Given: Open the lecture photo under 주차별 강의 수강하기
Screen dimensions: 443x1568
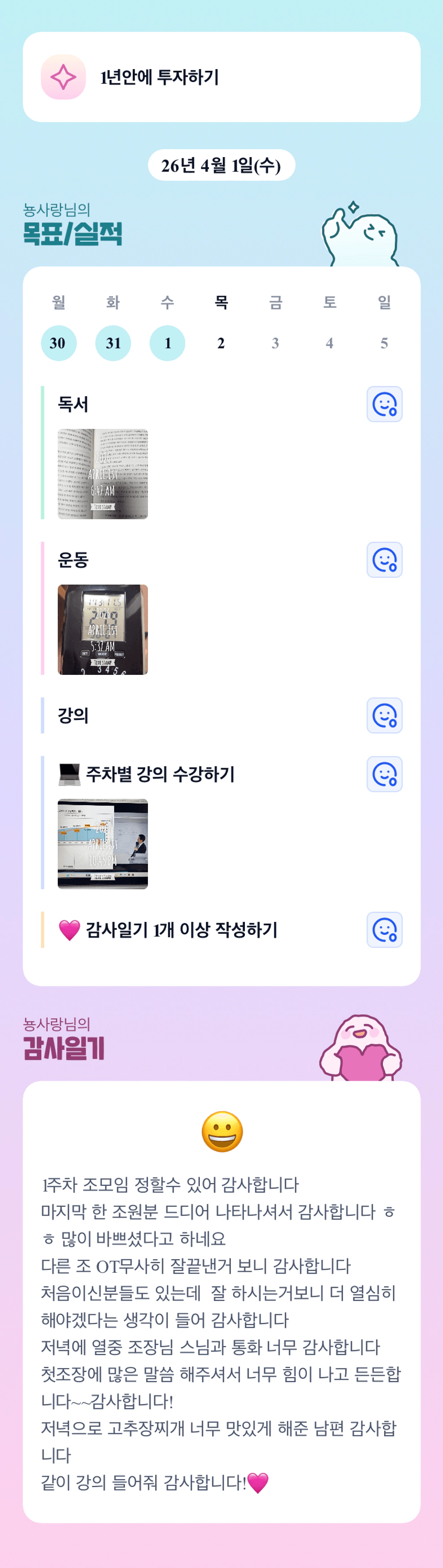Looking at the screenshot, I should click(103, 844).
